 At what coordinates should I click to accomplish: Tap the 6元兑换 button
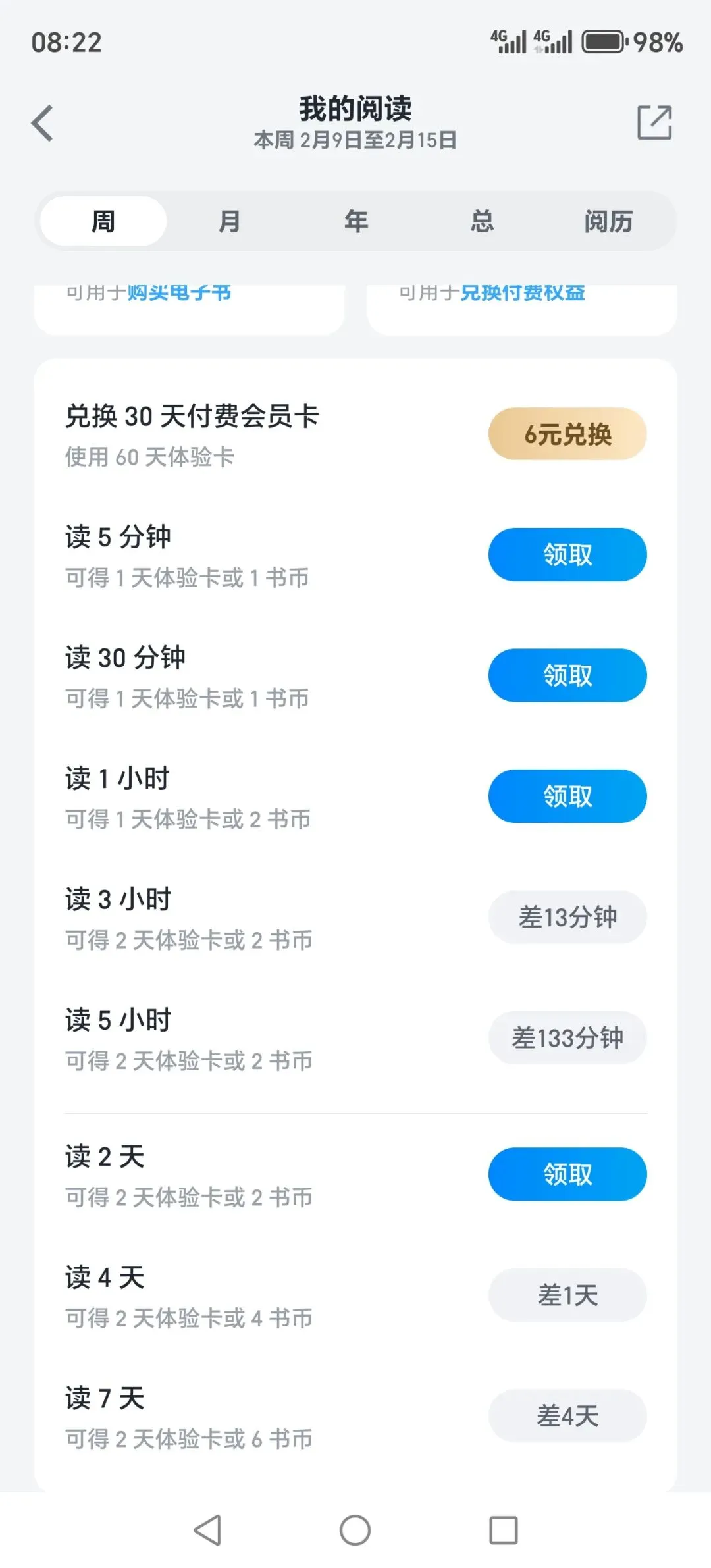click(x=567, y=434)
